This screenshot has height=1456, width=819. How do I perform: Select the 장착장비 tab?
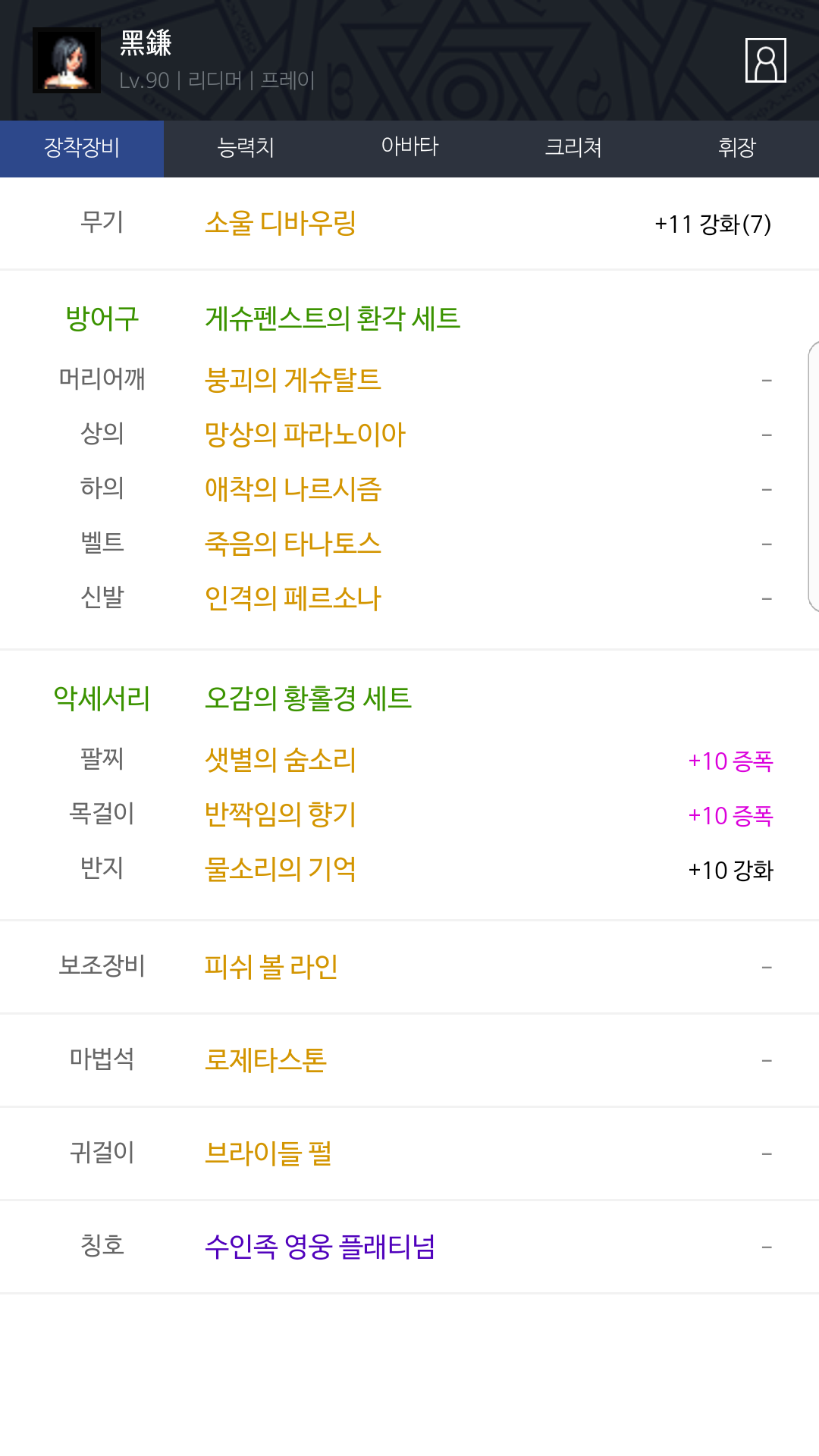(x=82, y=149)
